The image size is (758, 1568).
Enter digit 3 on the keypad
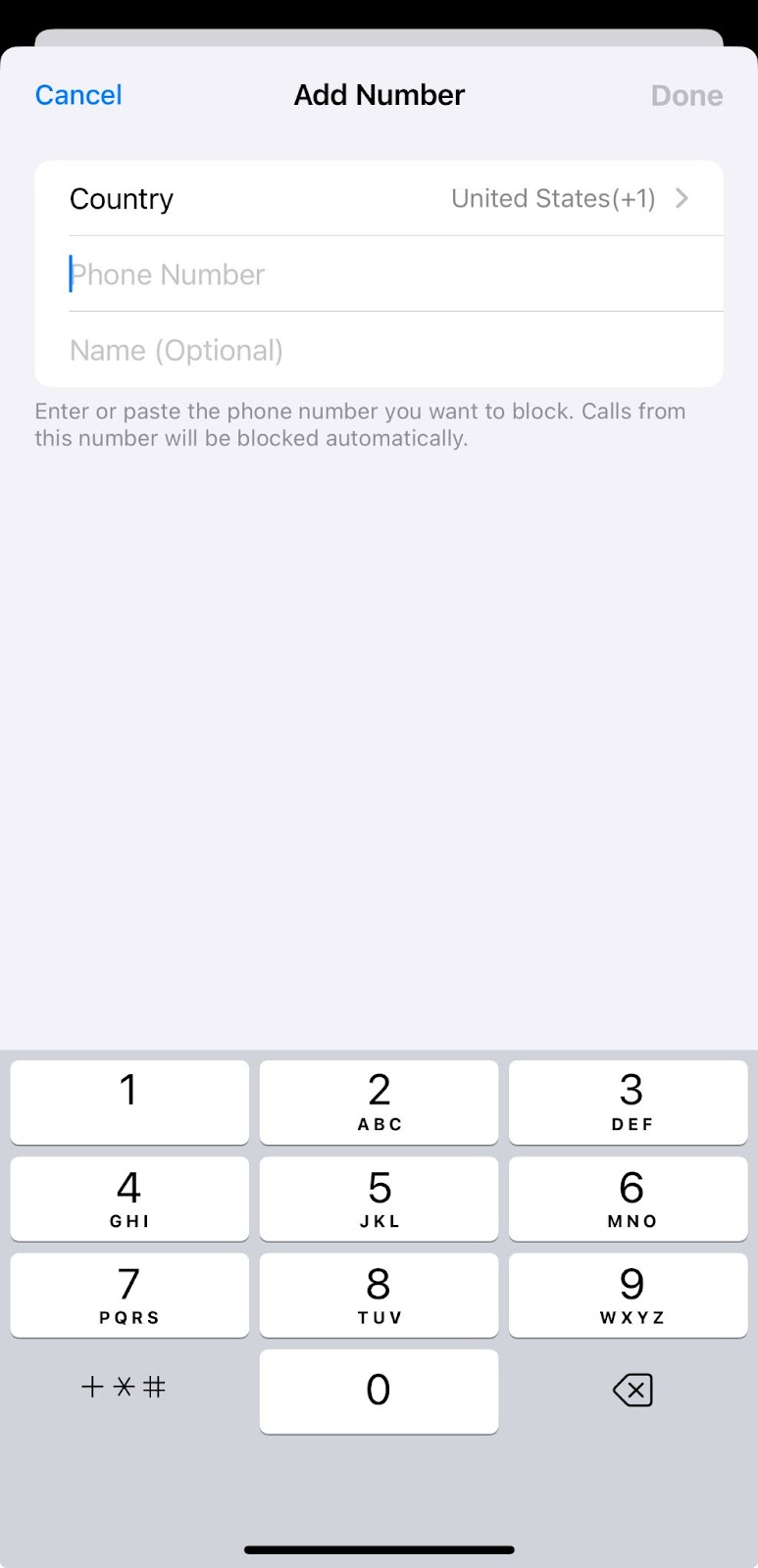tap(629, 1102)
